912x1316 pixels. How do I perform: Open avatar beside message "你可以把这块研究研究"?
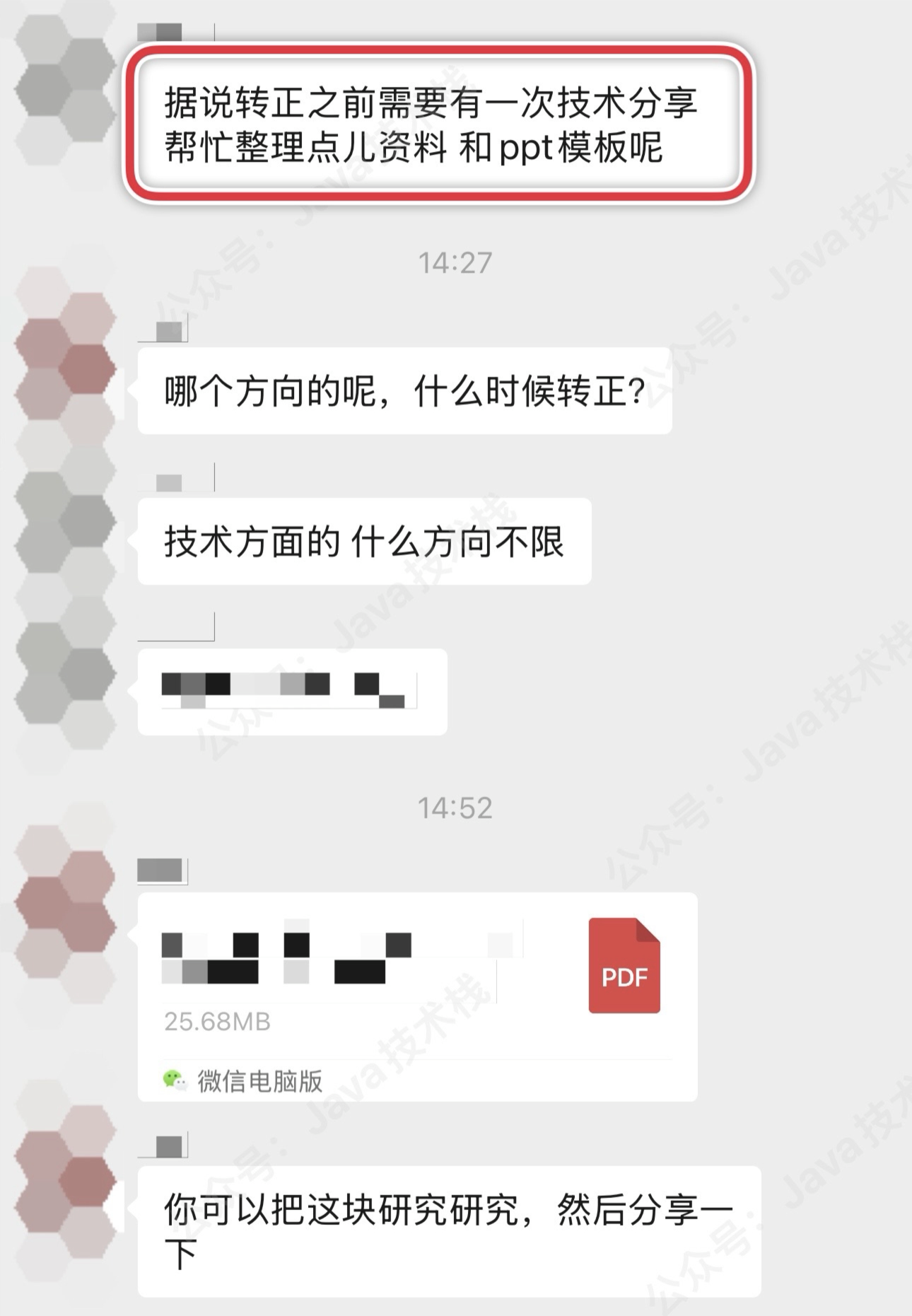click(x=65, y=1181)
